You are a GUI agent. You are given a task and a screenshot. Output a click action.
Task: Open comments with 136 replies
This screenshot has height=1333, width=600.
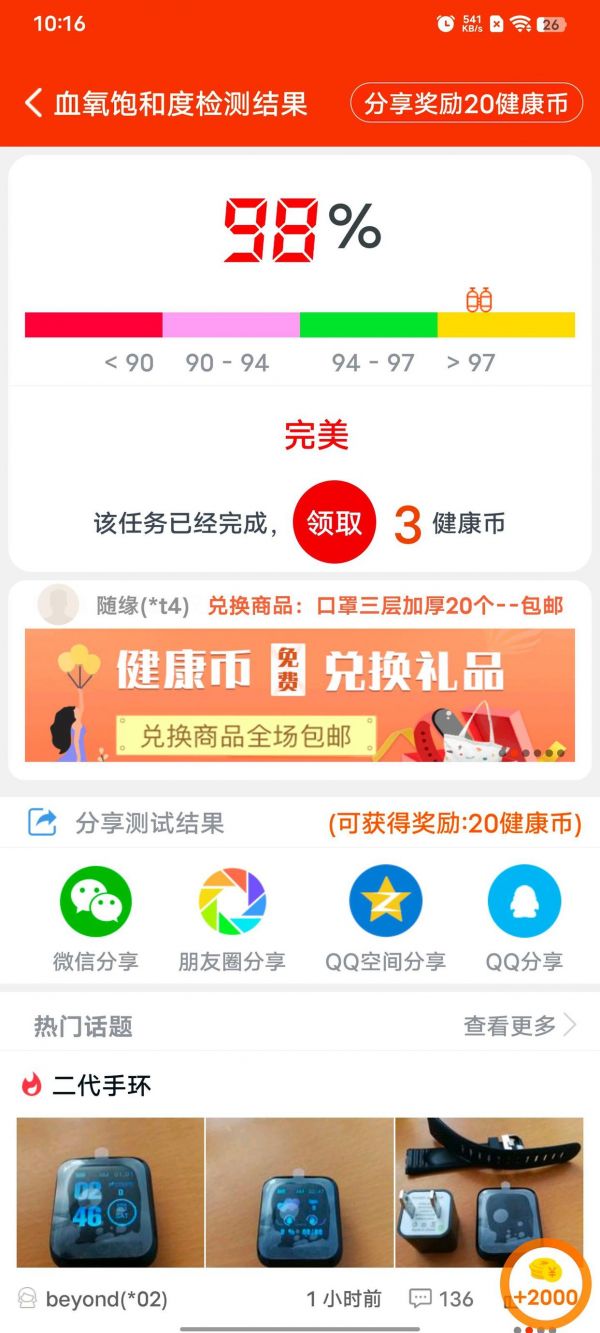click(x=442, y=1299)
